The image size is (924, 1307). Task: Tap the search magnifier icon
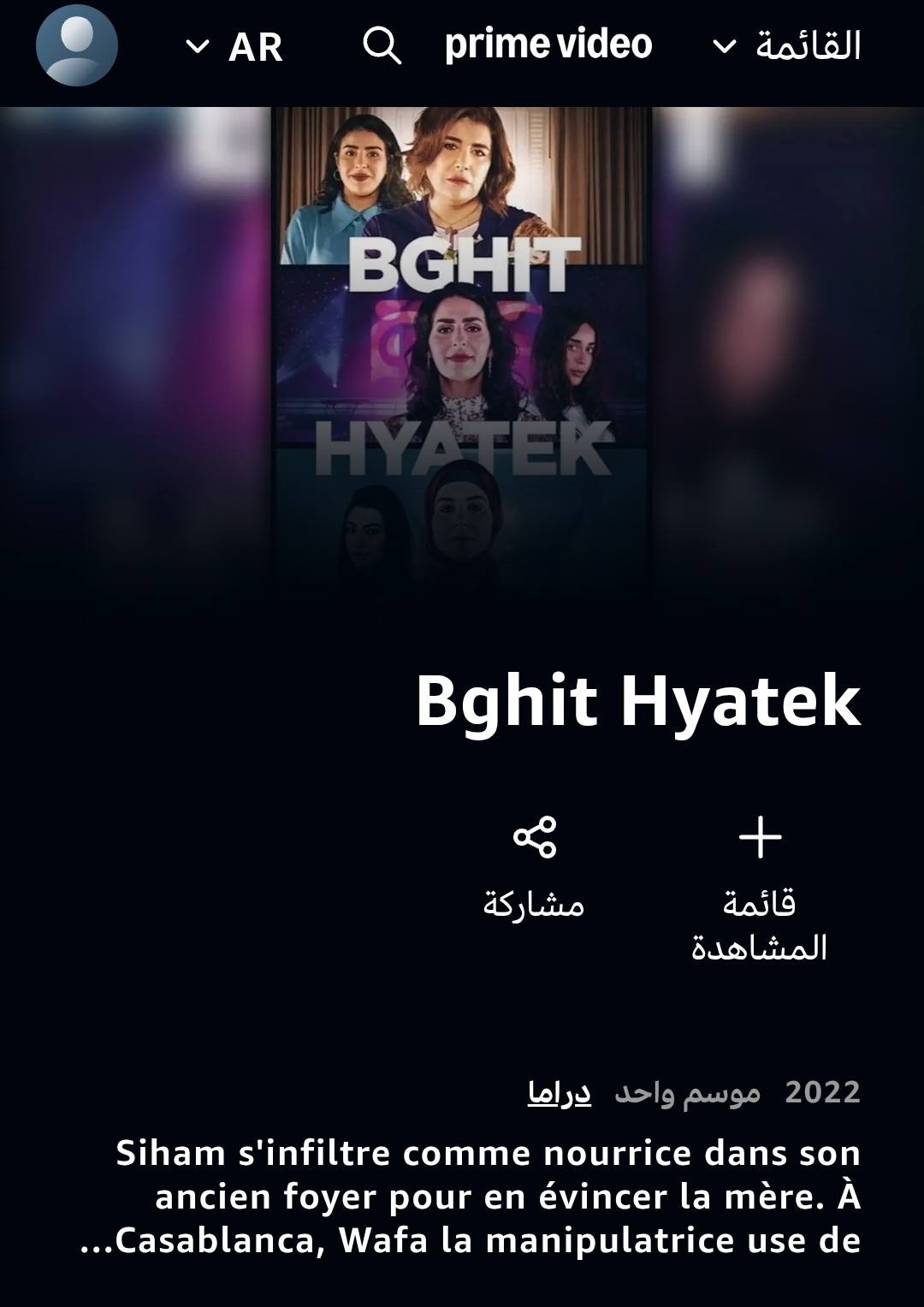[382, 45]
